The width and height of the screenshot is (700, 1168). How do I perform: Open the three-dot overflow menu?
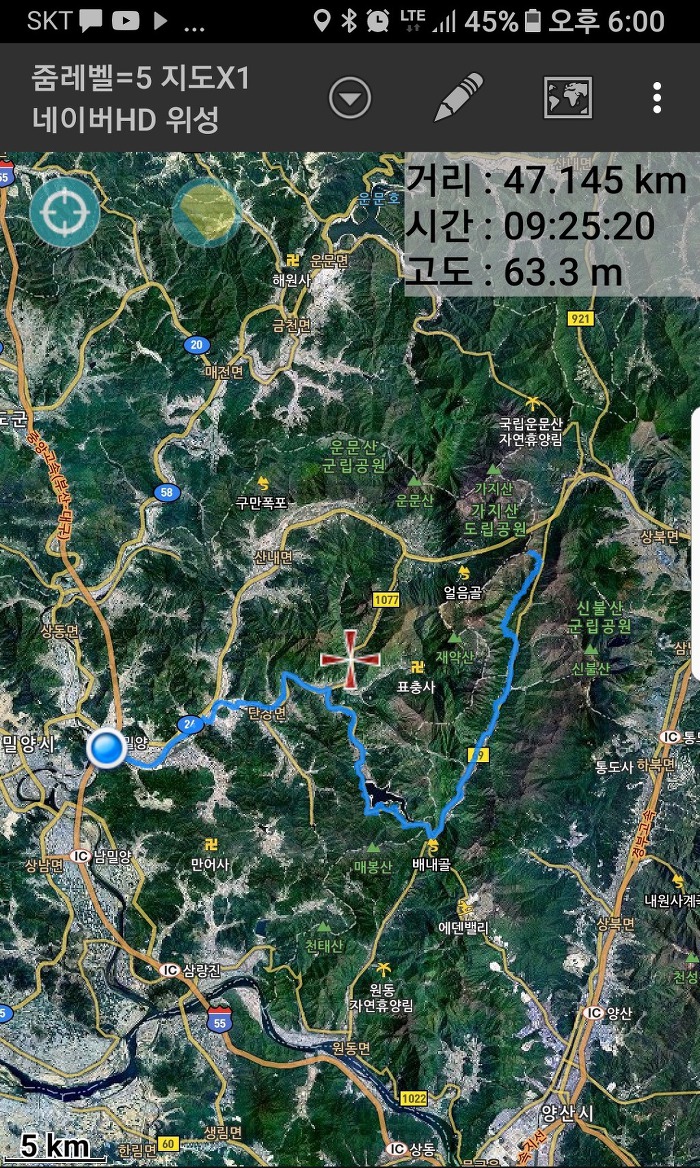point(657,98)
